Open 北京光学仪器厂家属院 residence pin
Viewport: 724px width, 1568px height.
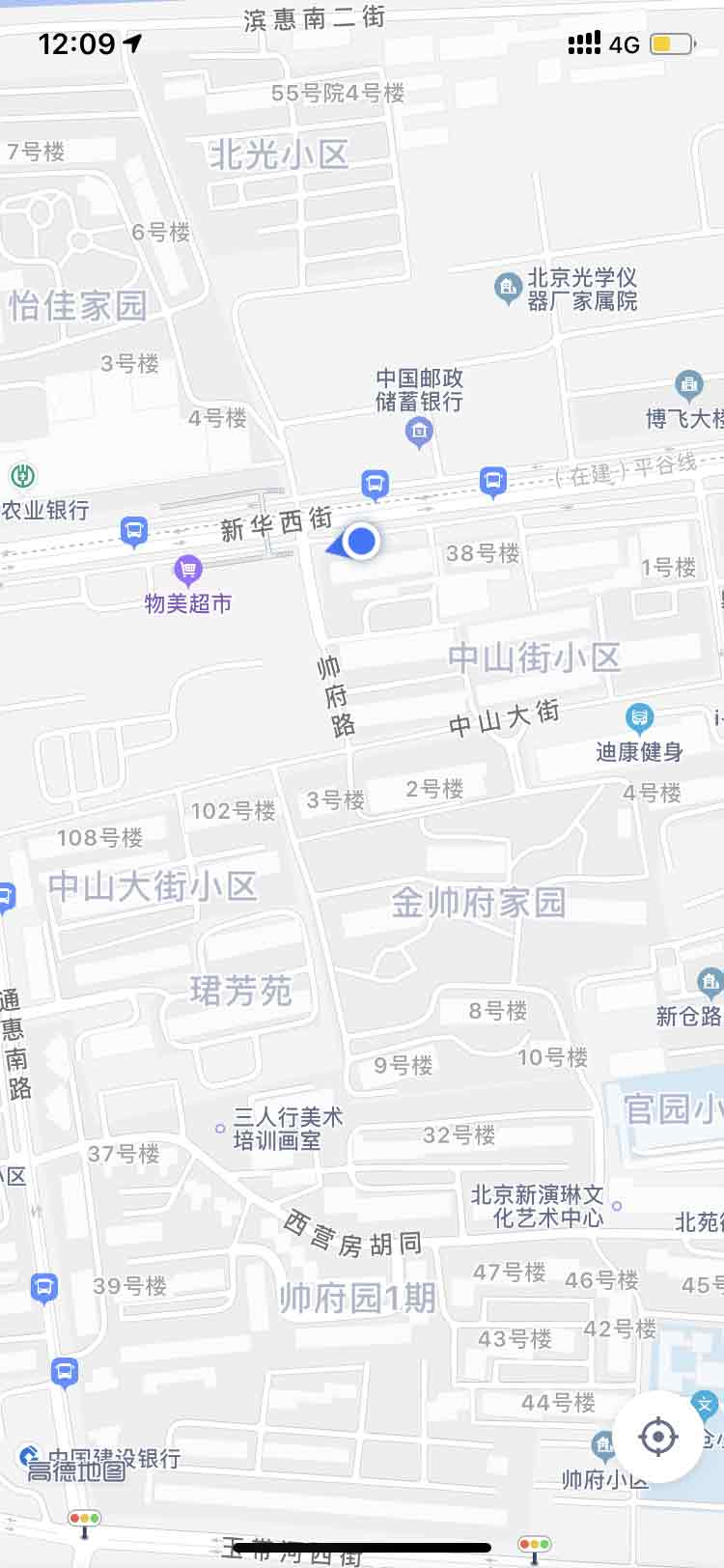click(508, 288)
